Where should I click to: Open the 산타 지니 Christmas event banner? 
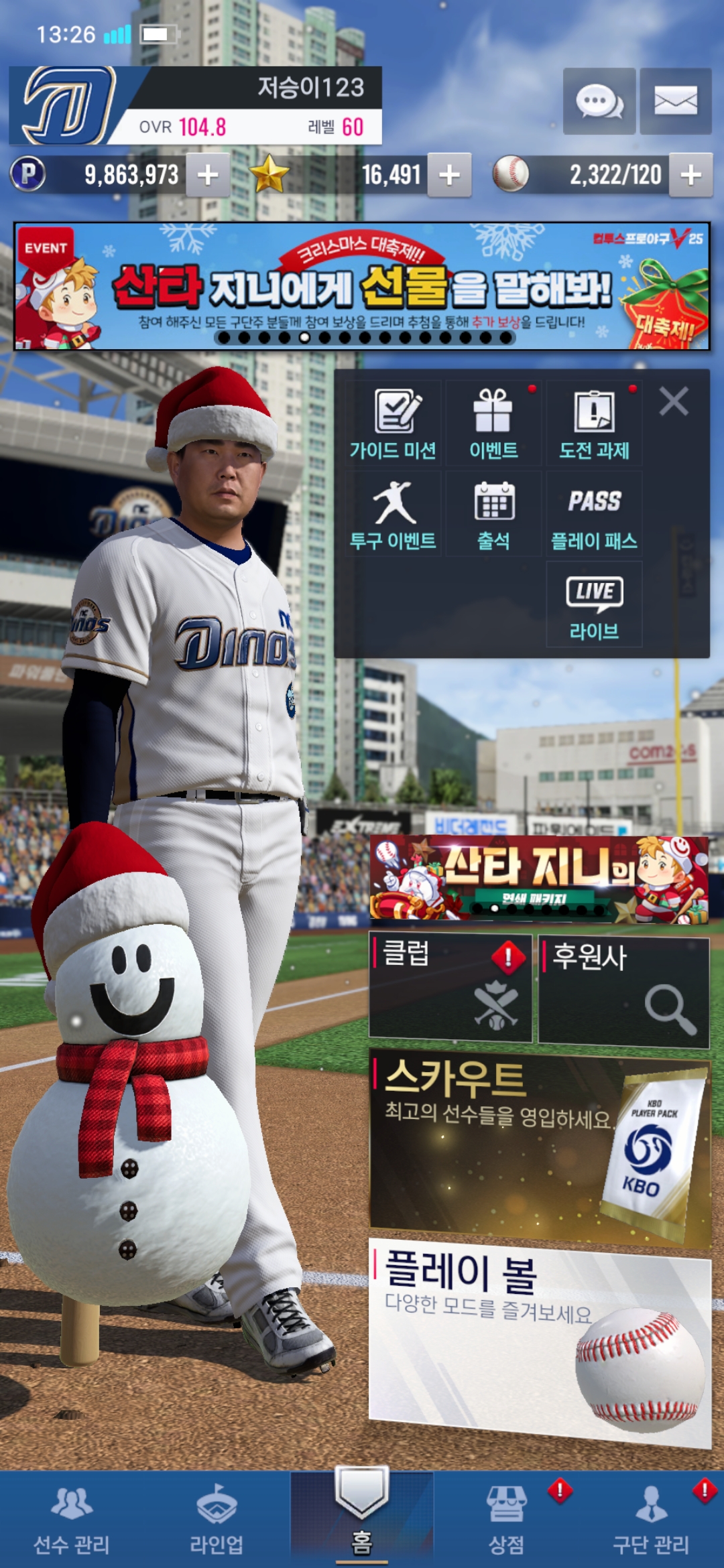point(362,286)
